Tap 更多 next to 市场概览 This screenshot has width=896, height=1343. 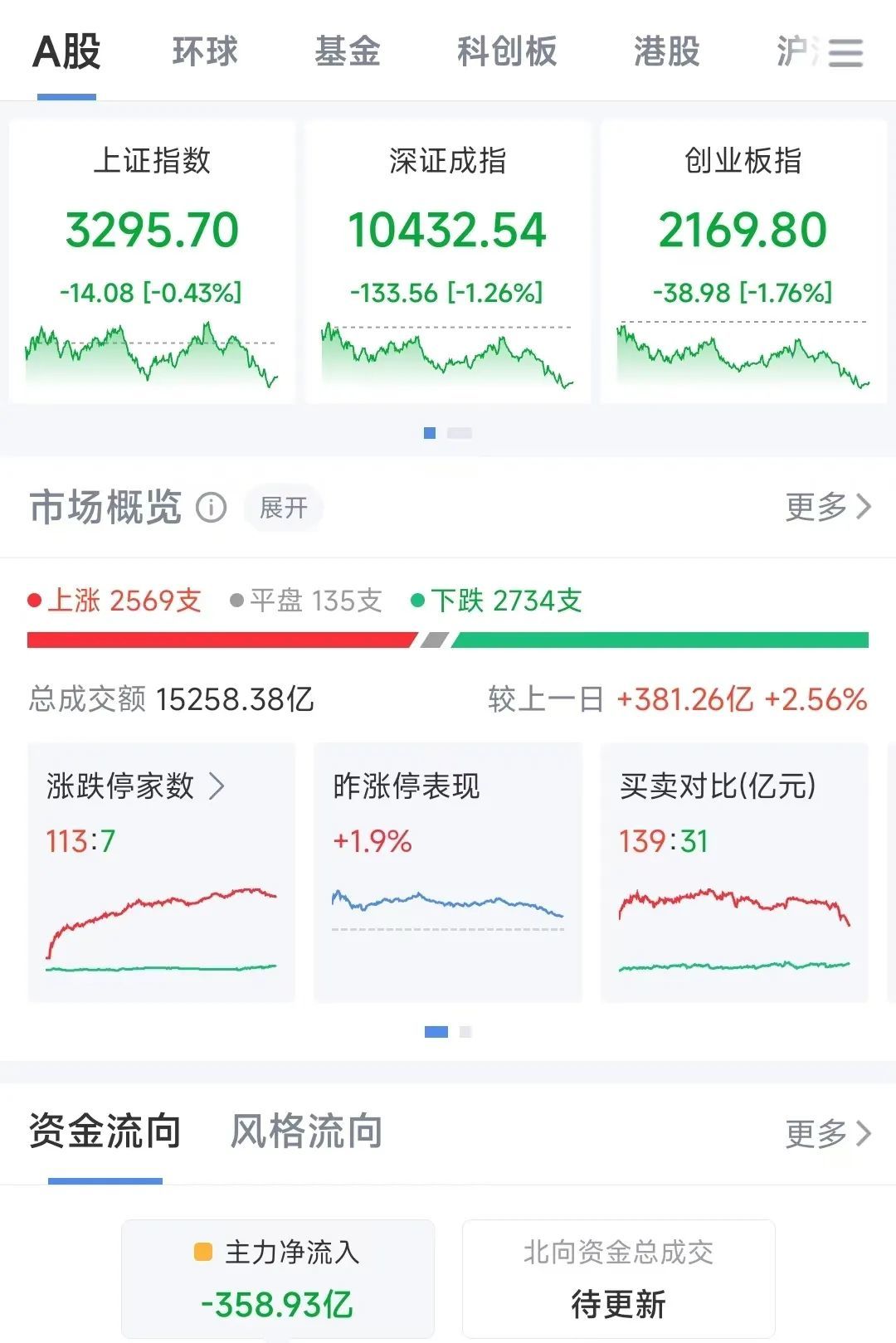pyautogui.click(x=827, y=506)
